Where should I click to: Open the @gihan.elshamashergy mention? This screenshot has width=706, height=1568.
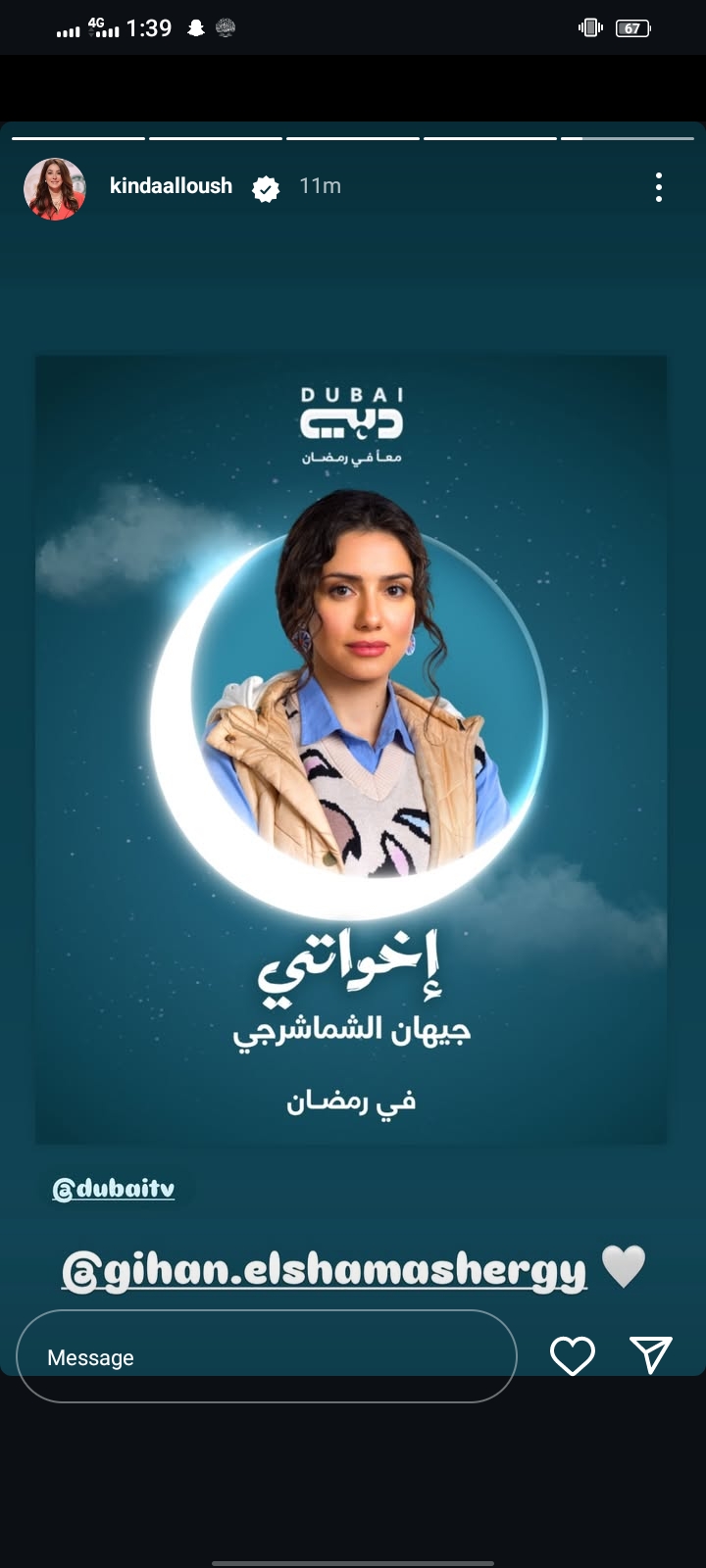click(x=325, y=1270)
